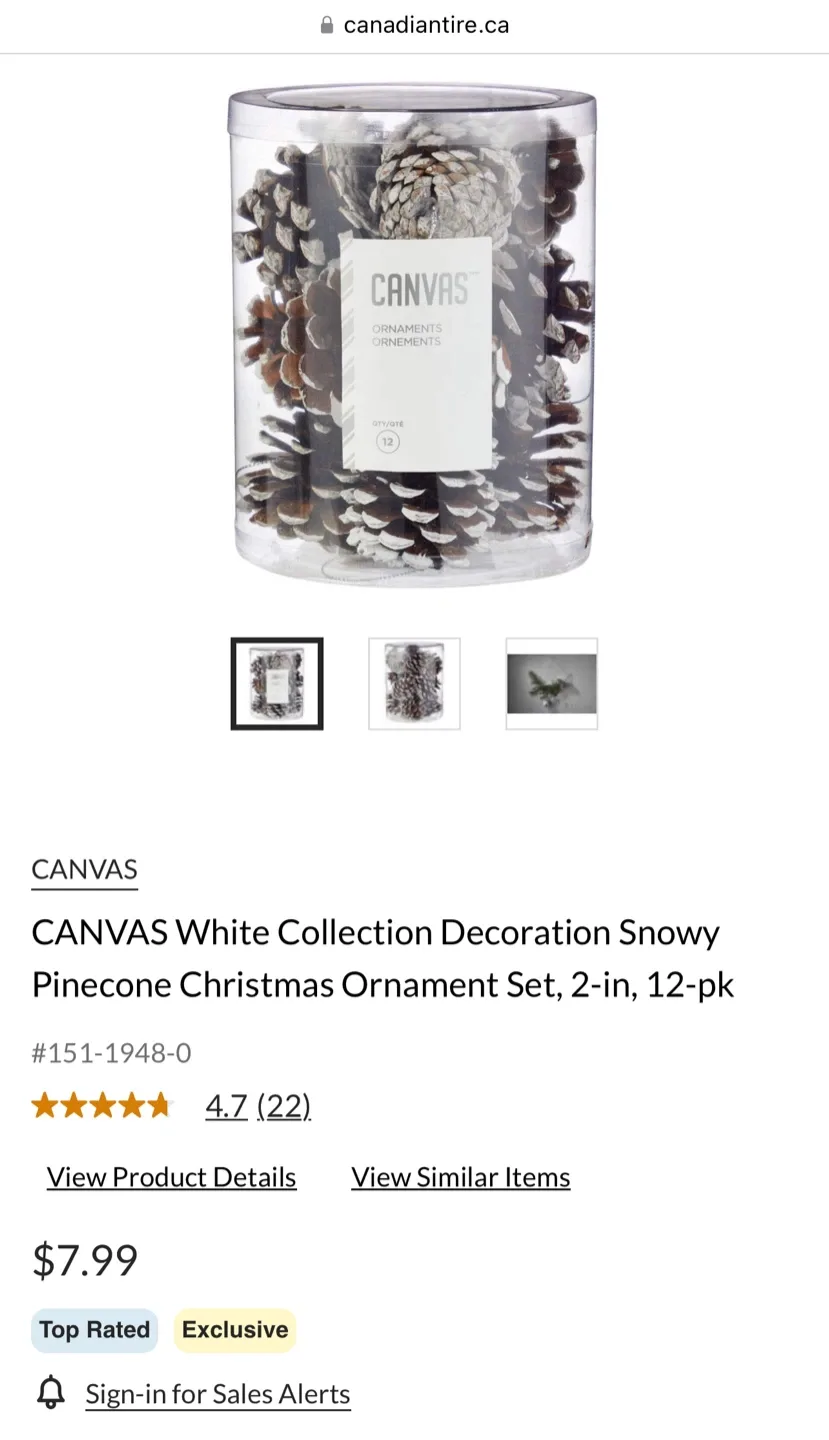The width and height of the screenshot is (829, 1440).
Task: Open the CANVAS brand page
Action: point(84,869)
